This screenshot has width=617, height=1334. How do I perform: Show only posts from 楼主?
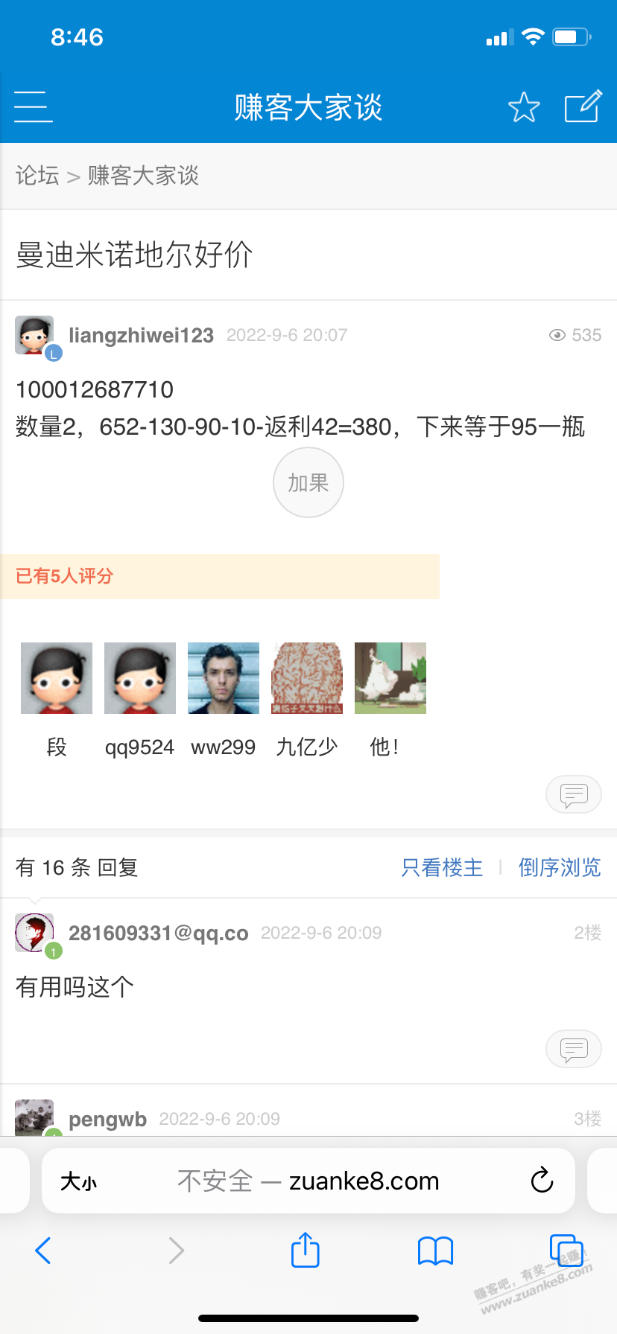(442, 867)
